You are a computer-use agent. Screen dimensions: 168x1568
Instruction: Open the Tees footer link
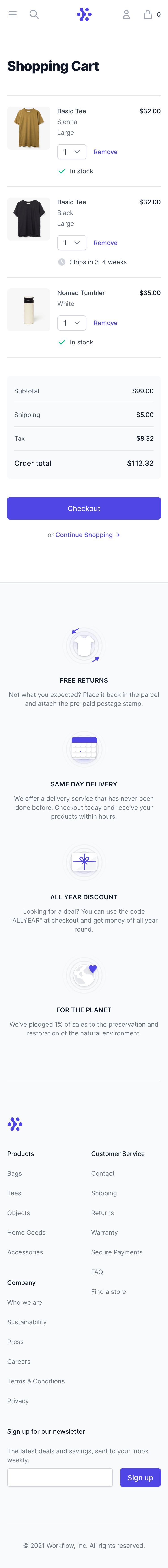pyautogui.click(x=14, y=1193)
